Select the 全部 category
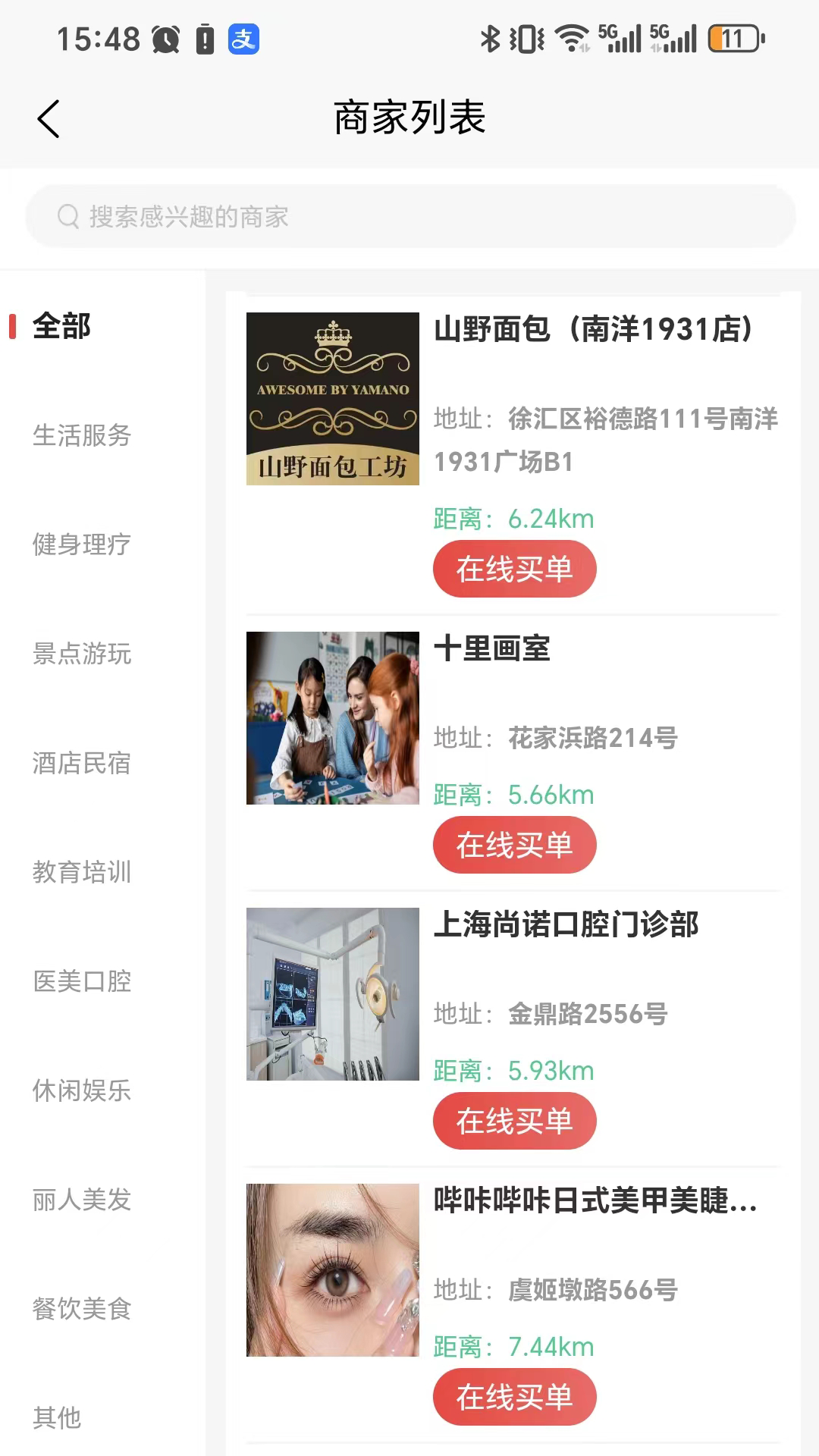This screenshot has height=1456, width=819. pyautogui.click(x=62, y=326)
